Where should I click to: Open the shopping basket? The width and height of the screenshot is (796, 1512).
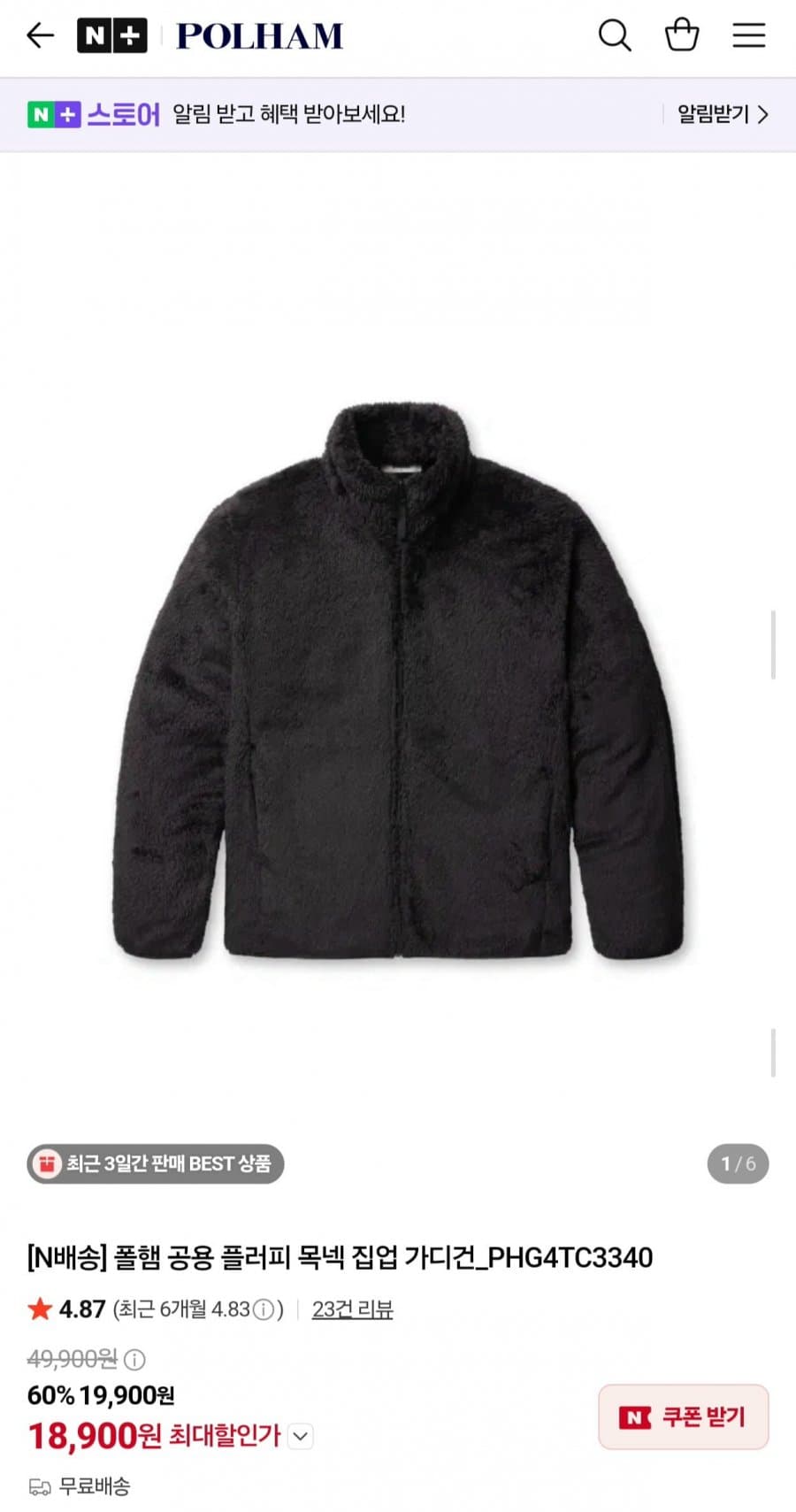(682, 35)
